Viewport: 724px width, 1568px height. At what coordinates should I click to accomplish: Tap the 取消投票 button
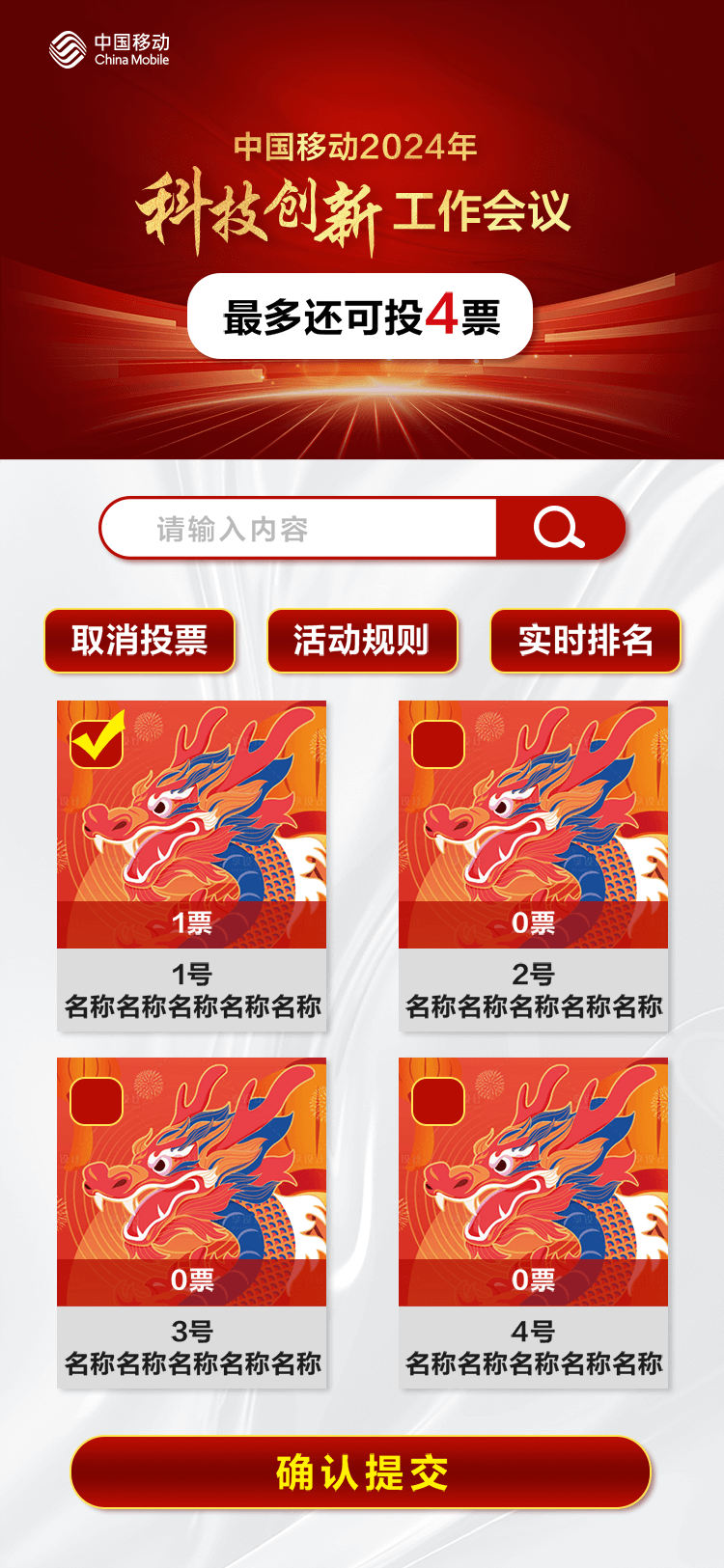click(140, 641)
